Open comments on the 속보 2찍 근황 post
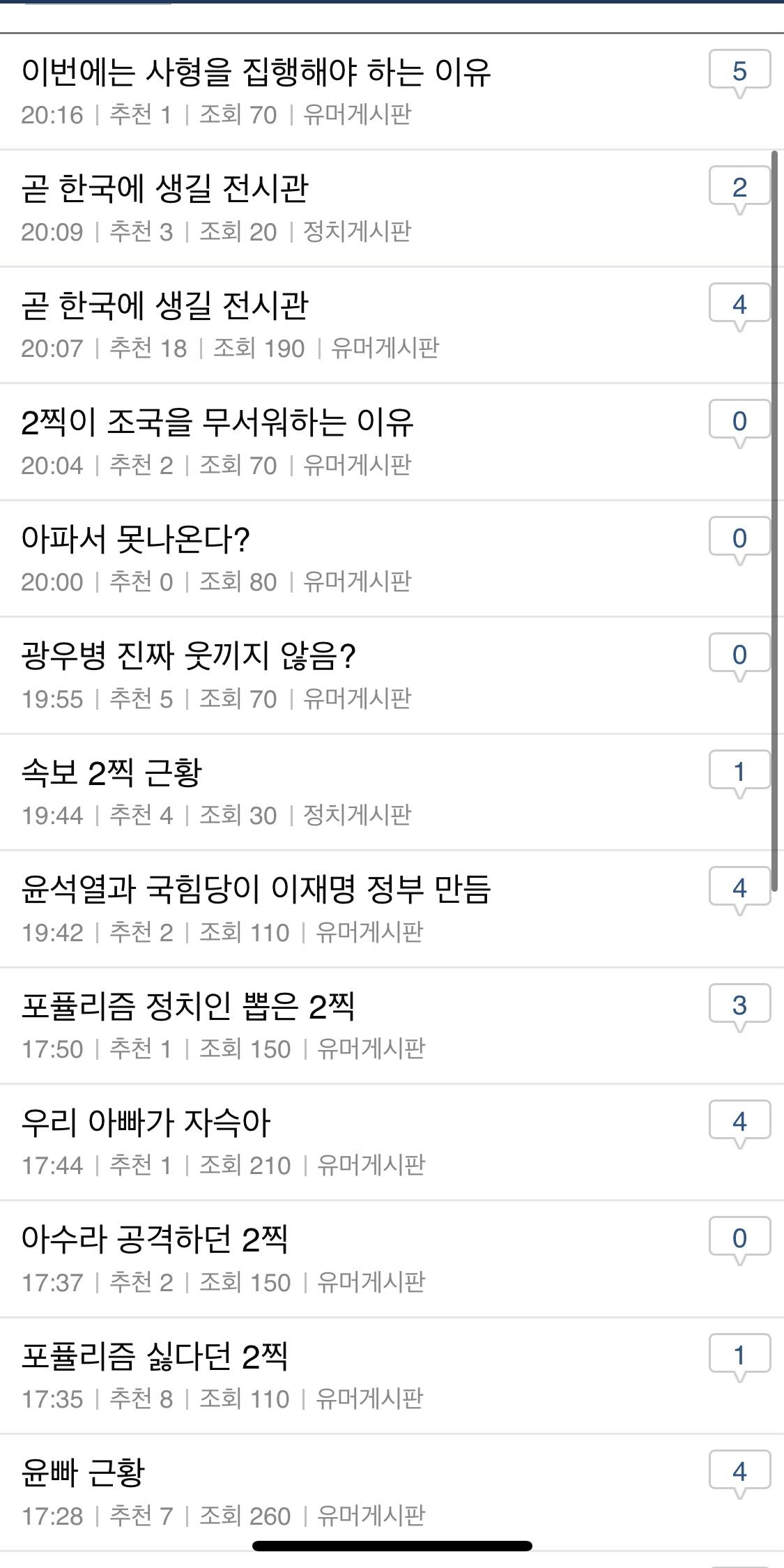This screenshot has width=784, height=1568. (741, 771)
